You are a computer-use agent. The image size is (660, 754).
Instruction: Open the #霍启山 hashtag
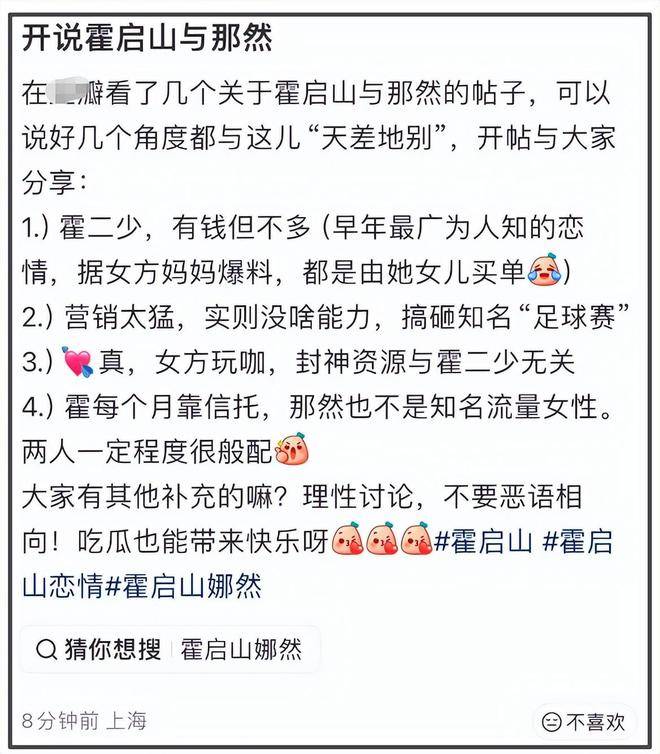(484, 541)
